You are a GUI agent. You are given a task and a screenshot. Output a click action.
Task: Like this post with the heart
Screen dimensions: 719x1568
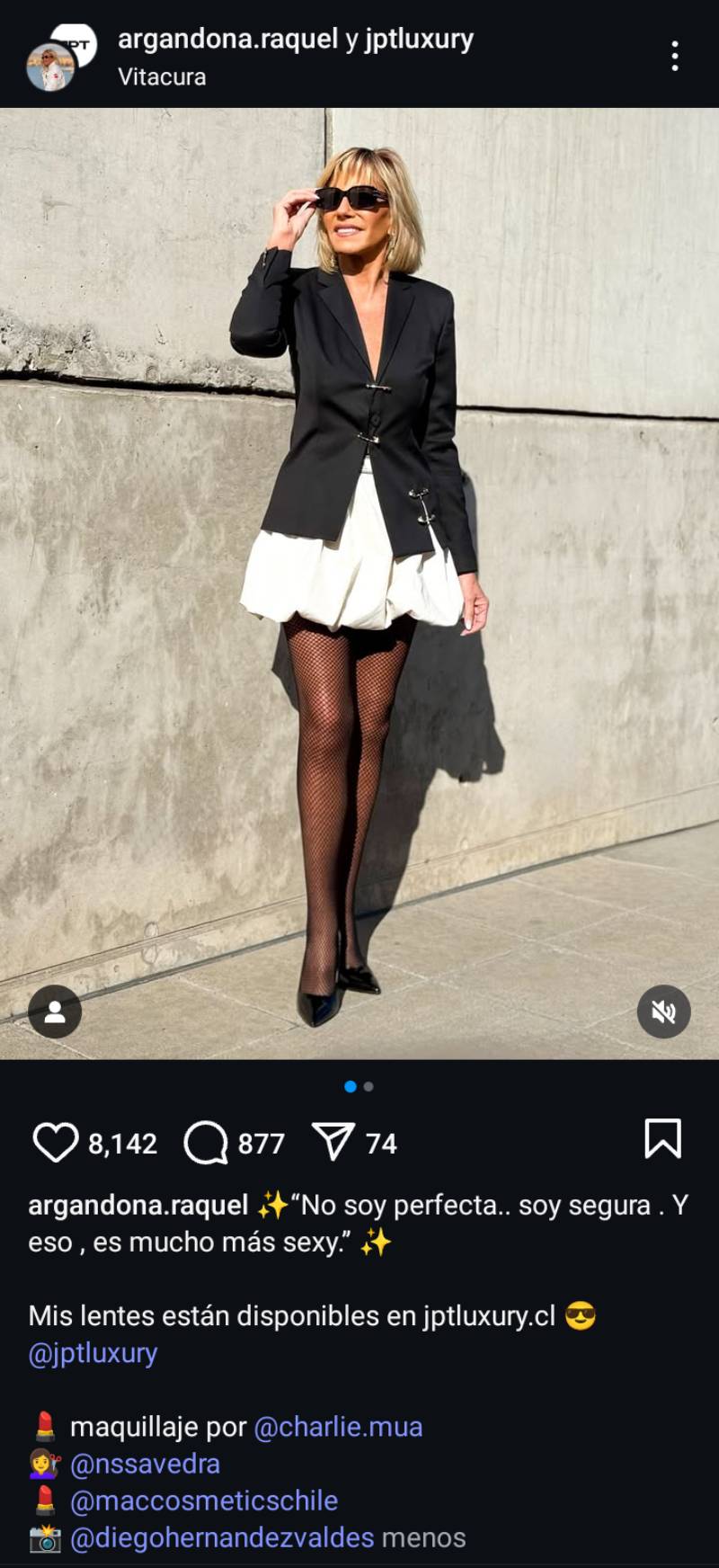tap(56, 1143)
